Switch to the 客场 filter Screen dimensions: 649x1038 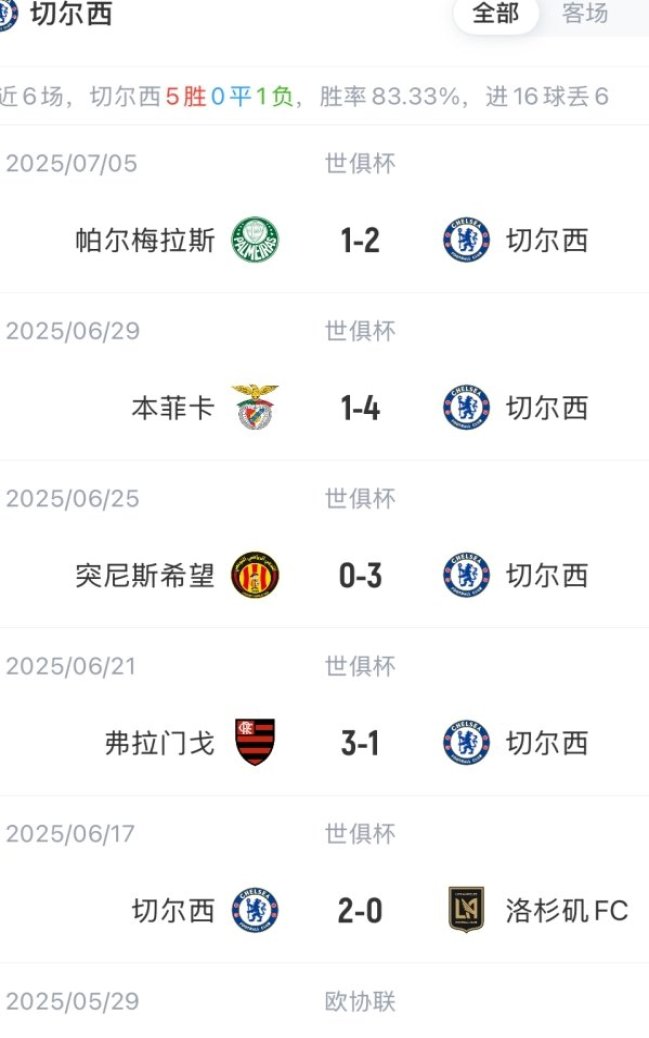click(585, 14)
